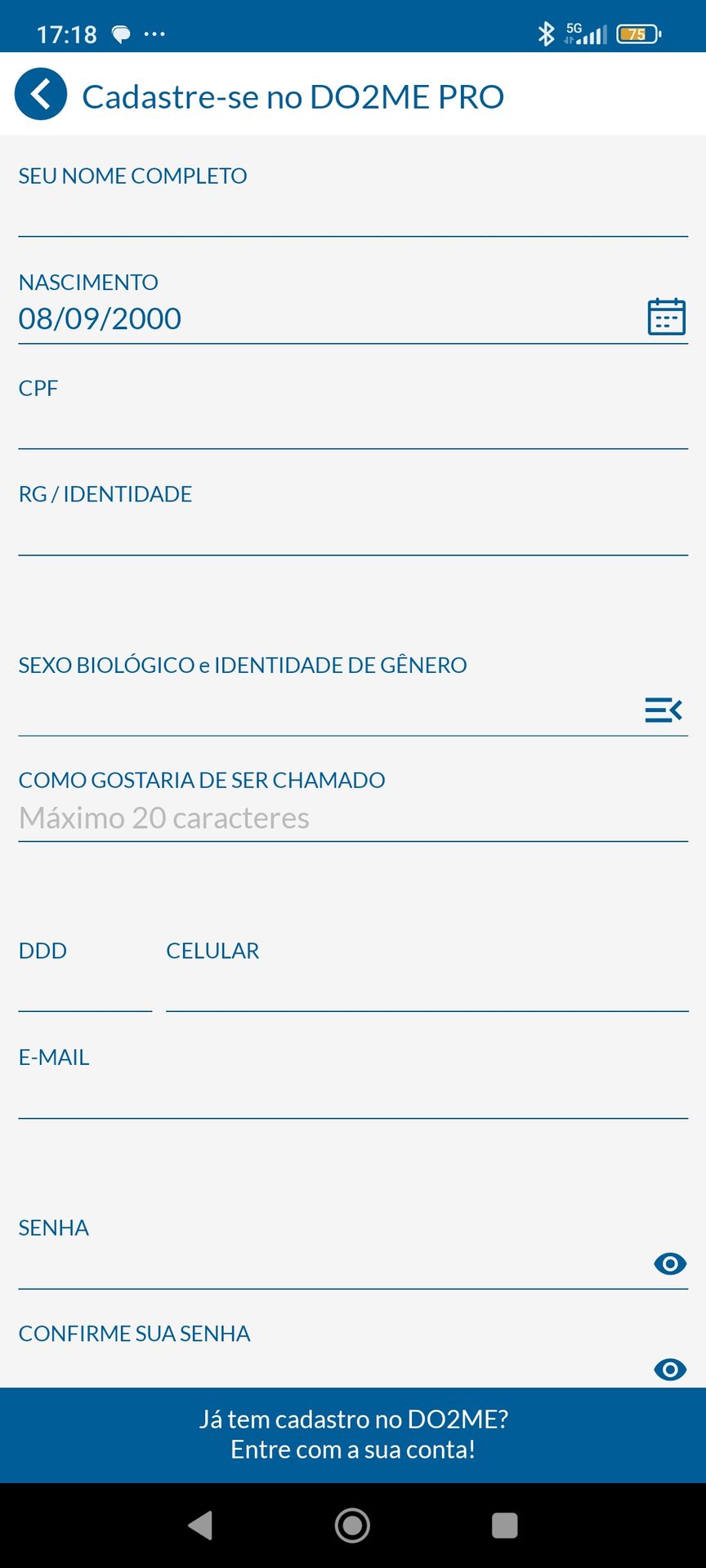
Task: Click the back arrow to exit registration
Action: 40,94
